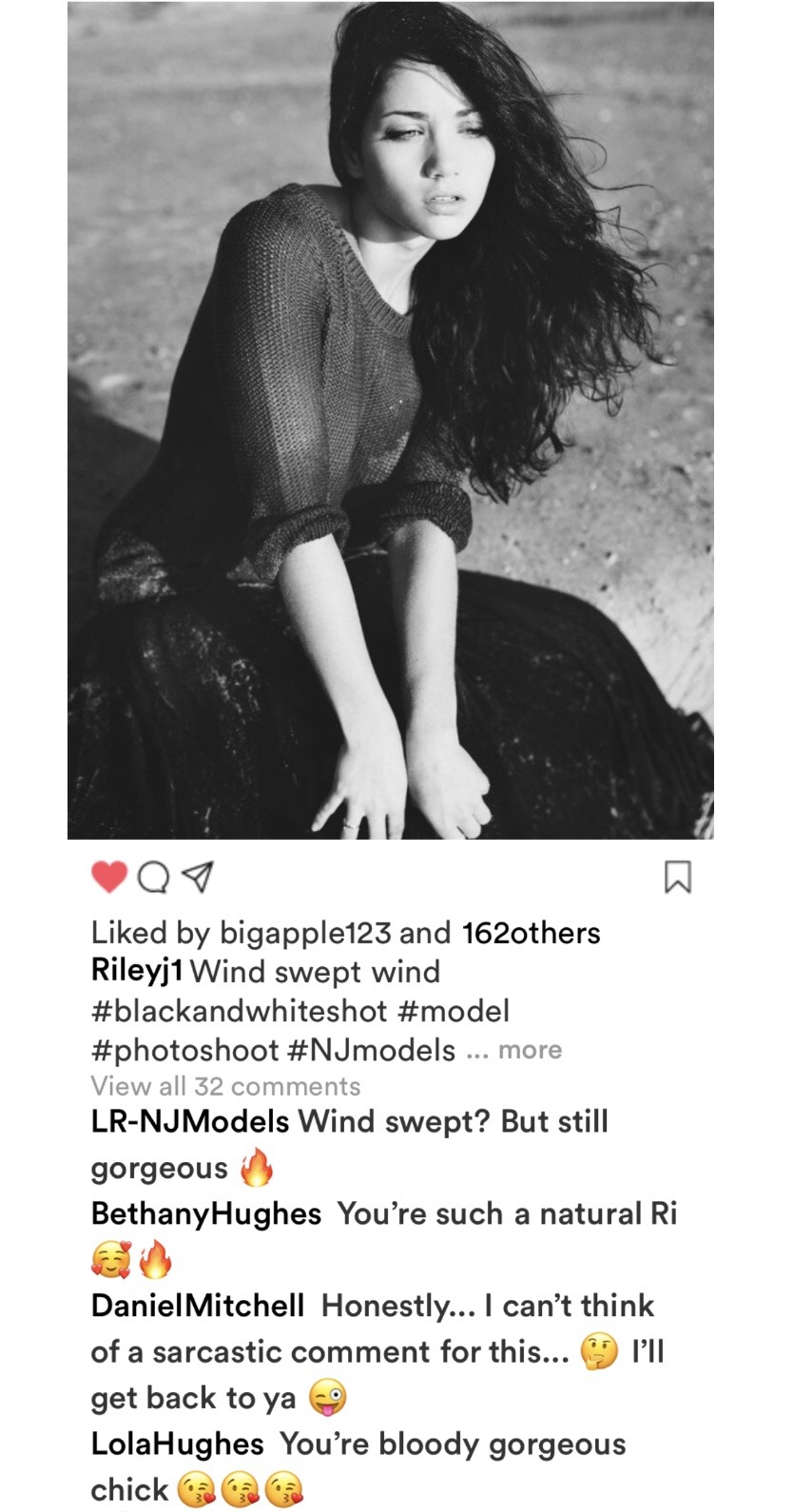The height and width of the screenshot is (1512, 793).
Task: Open the #blackandwhiteshot hashtag
Action: click(239, 1010)
